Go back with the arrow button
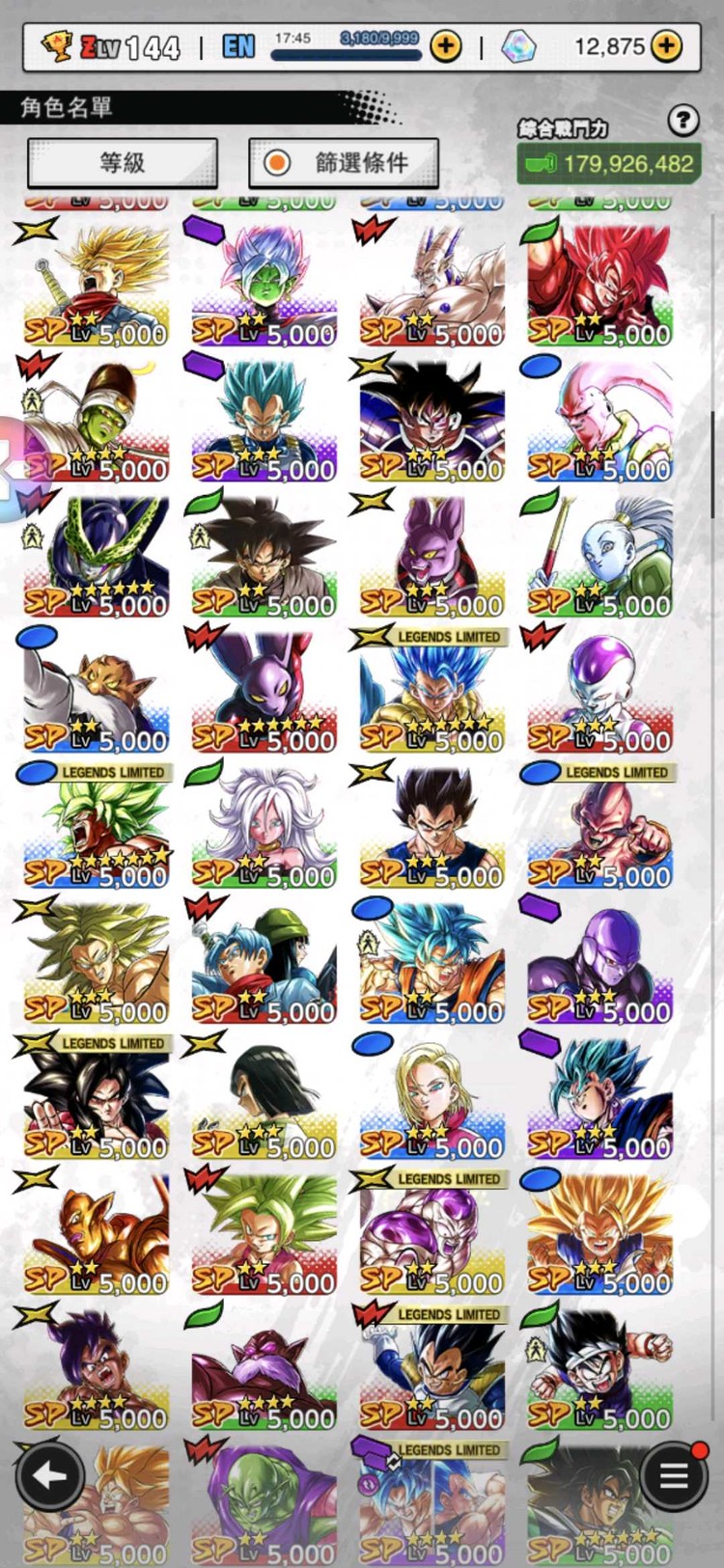This screenshot has height=1568, width=724. pyautogui.click(x=48, y=1475)
